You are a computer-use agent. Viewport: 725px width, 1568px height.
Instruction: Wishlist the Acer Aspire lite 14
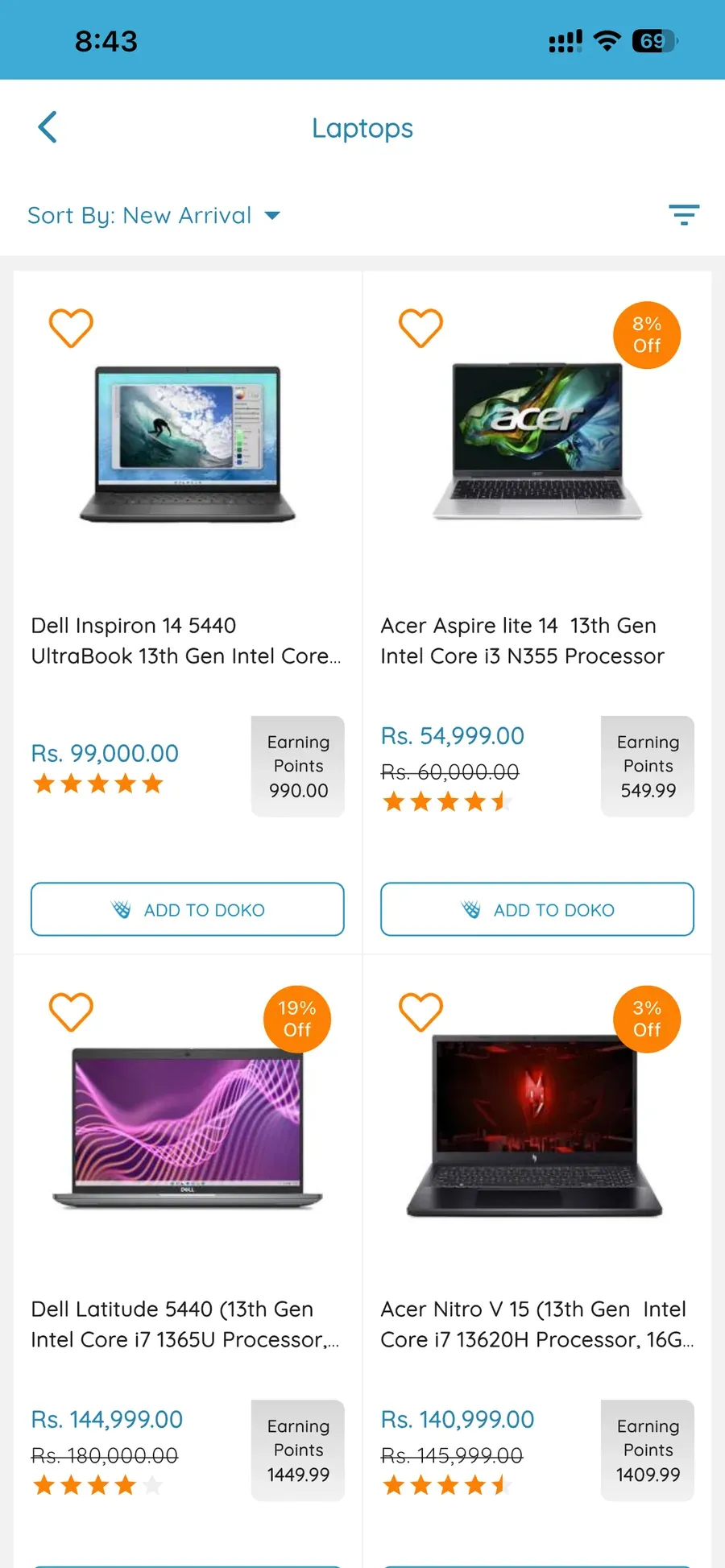[420, 328]
